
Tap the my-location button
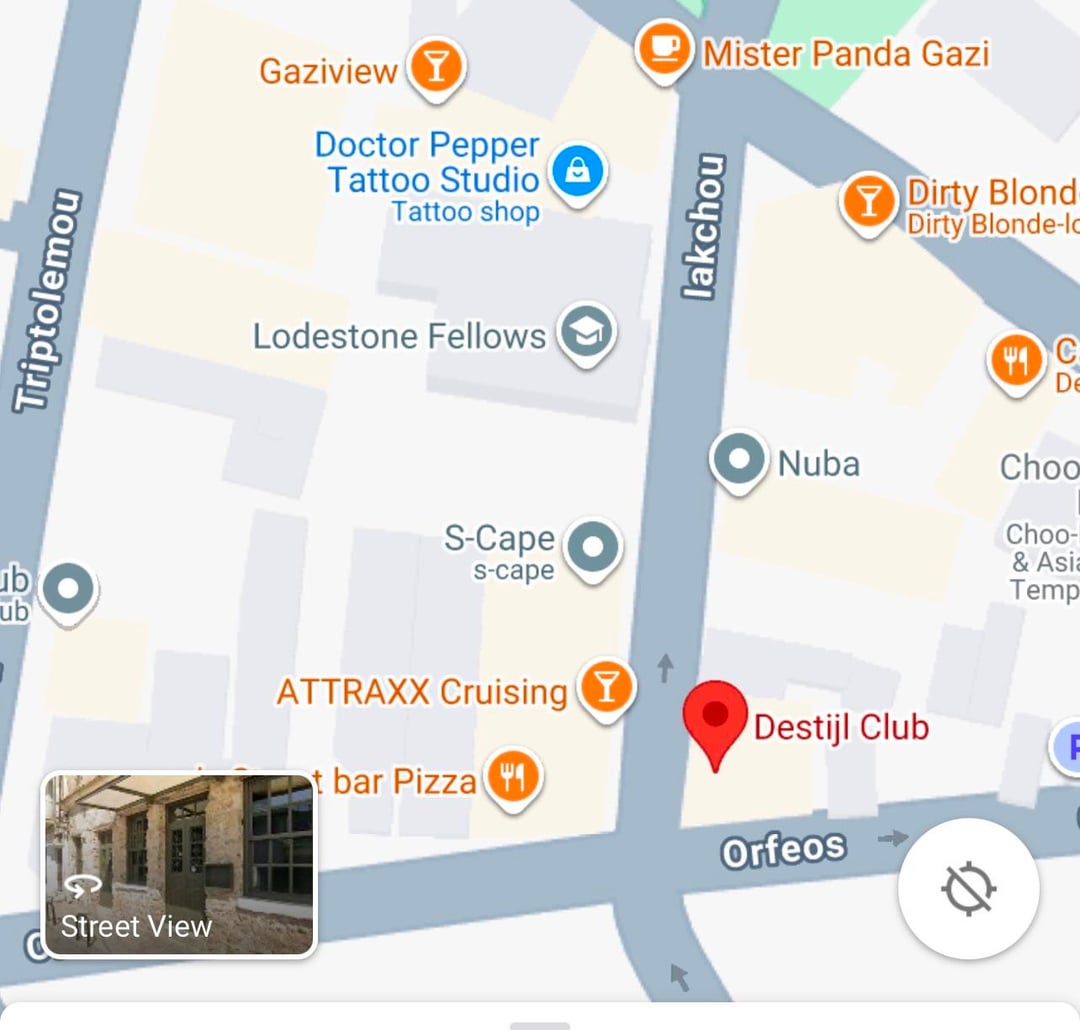coord(968,889)
